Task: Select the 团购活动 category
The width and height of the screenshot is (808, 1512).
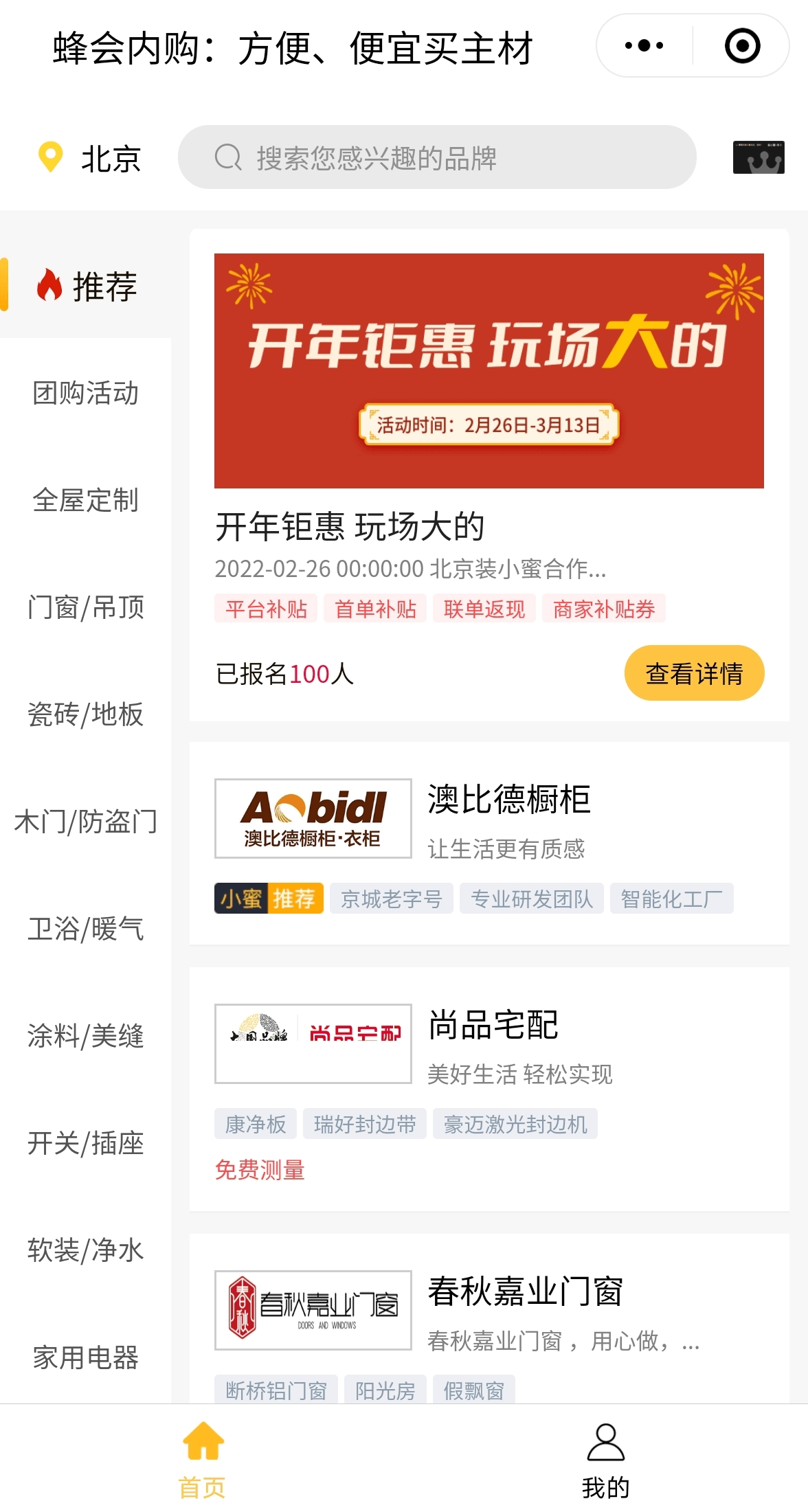Action: 86,393
